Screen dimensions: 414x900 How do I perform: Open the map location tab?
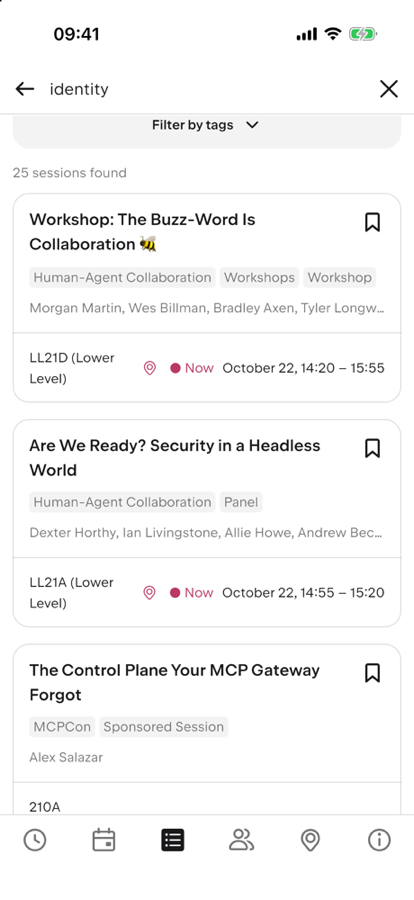tap(310, 840)
